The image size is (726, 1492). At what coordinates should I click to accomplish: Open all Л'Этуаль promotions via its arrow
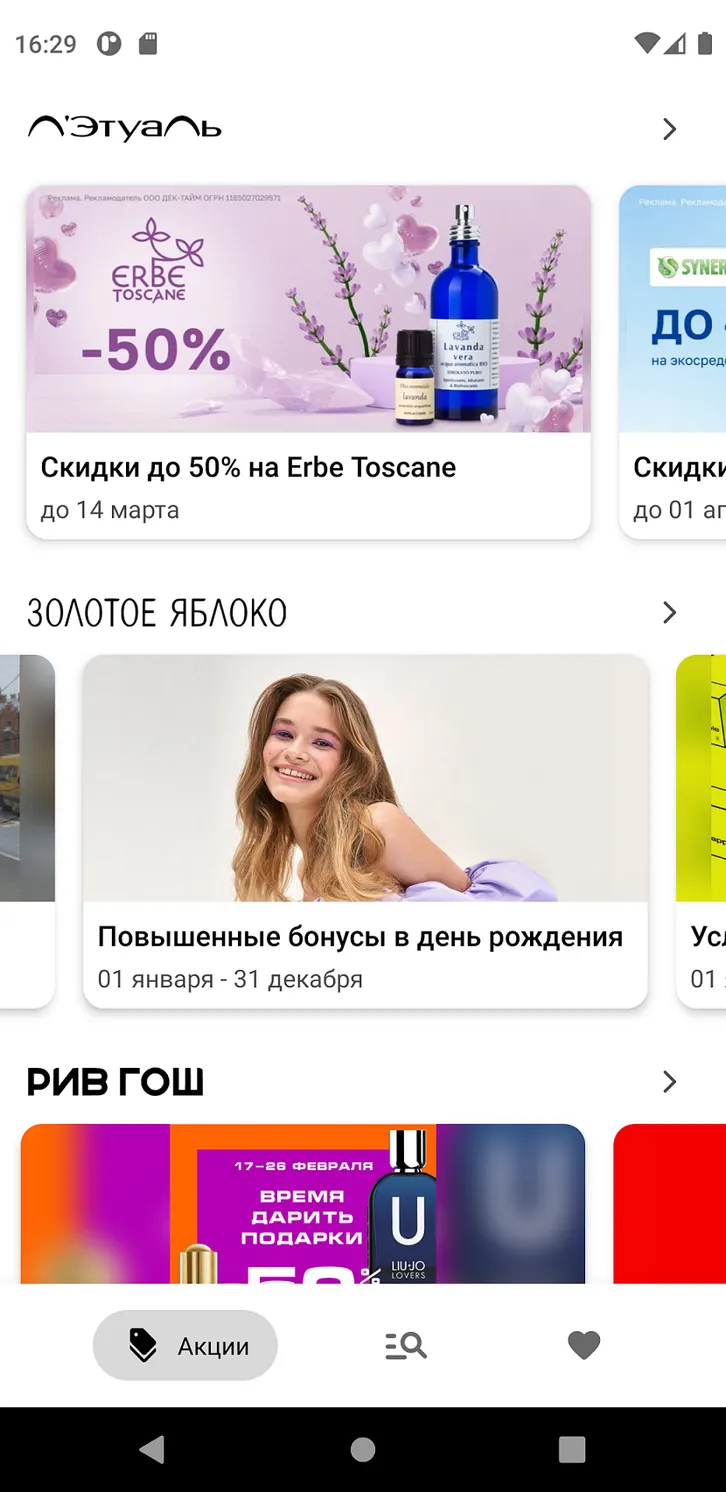click(669, 129)
